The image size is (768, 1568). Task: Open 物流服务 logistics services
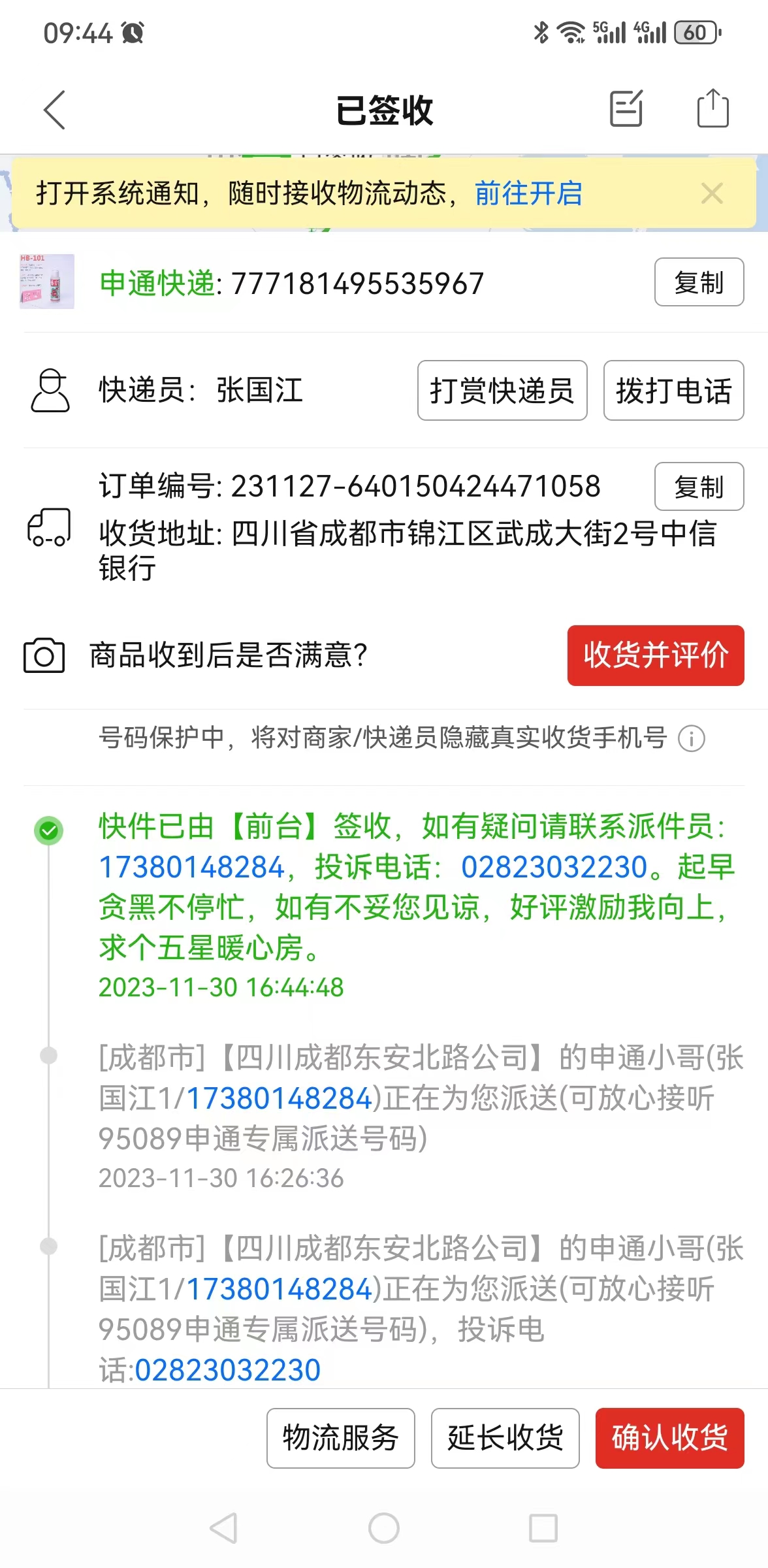click(341, 1438)
